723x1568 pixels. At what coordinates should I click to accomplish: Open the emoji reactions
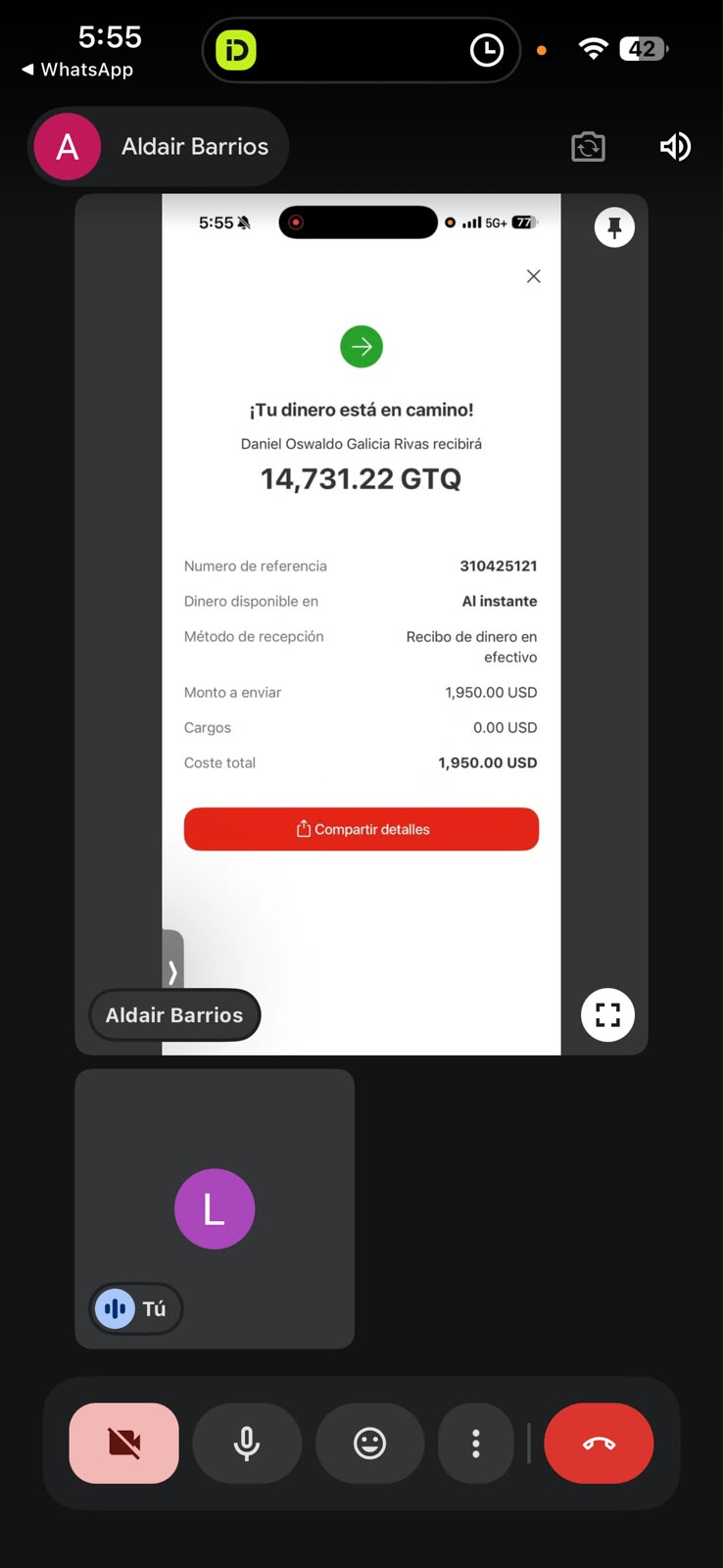[369, 1443]
